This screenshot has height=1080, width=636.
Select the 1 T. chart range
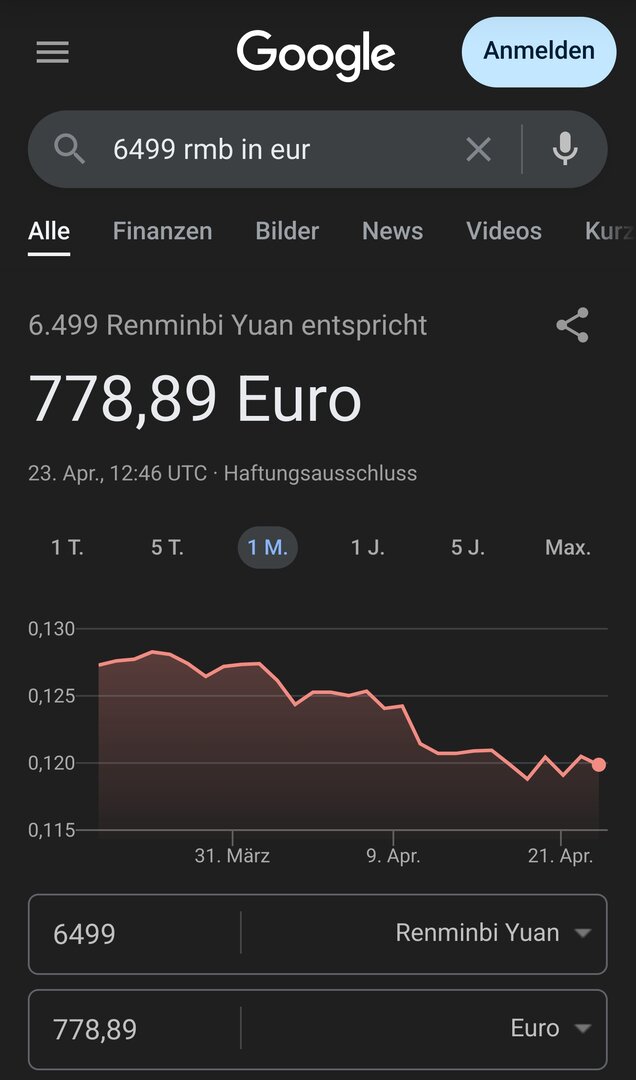pos(67,548)
